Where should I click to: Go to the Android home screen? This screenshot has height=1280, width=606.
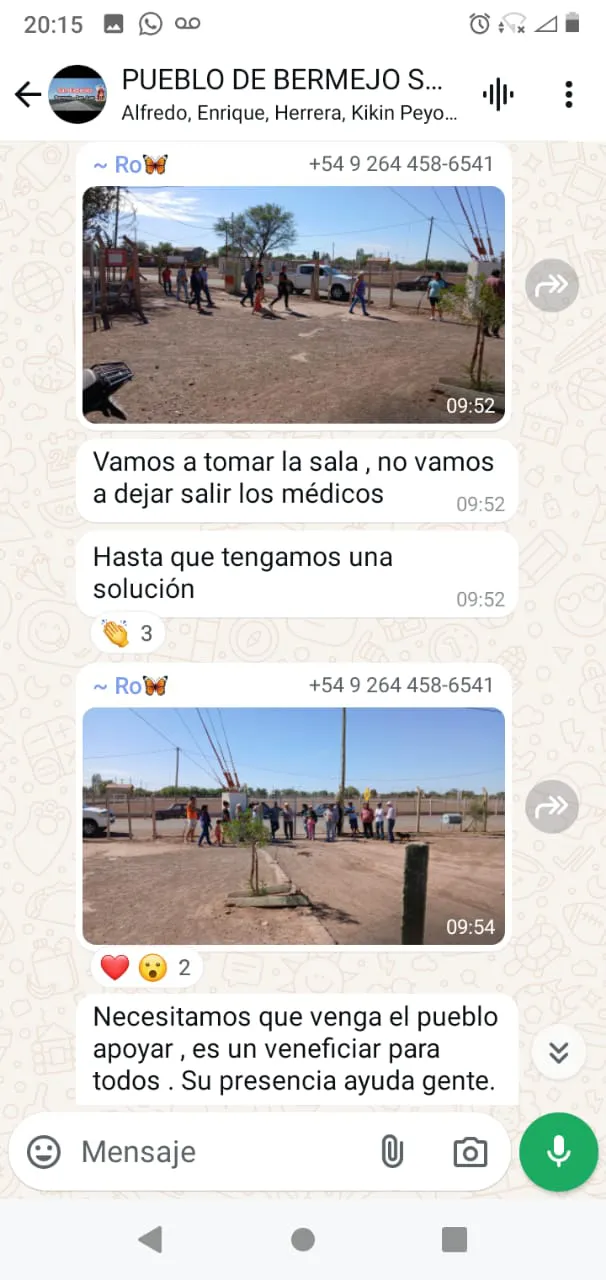pyautogui.click(x=303, y=1240)
